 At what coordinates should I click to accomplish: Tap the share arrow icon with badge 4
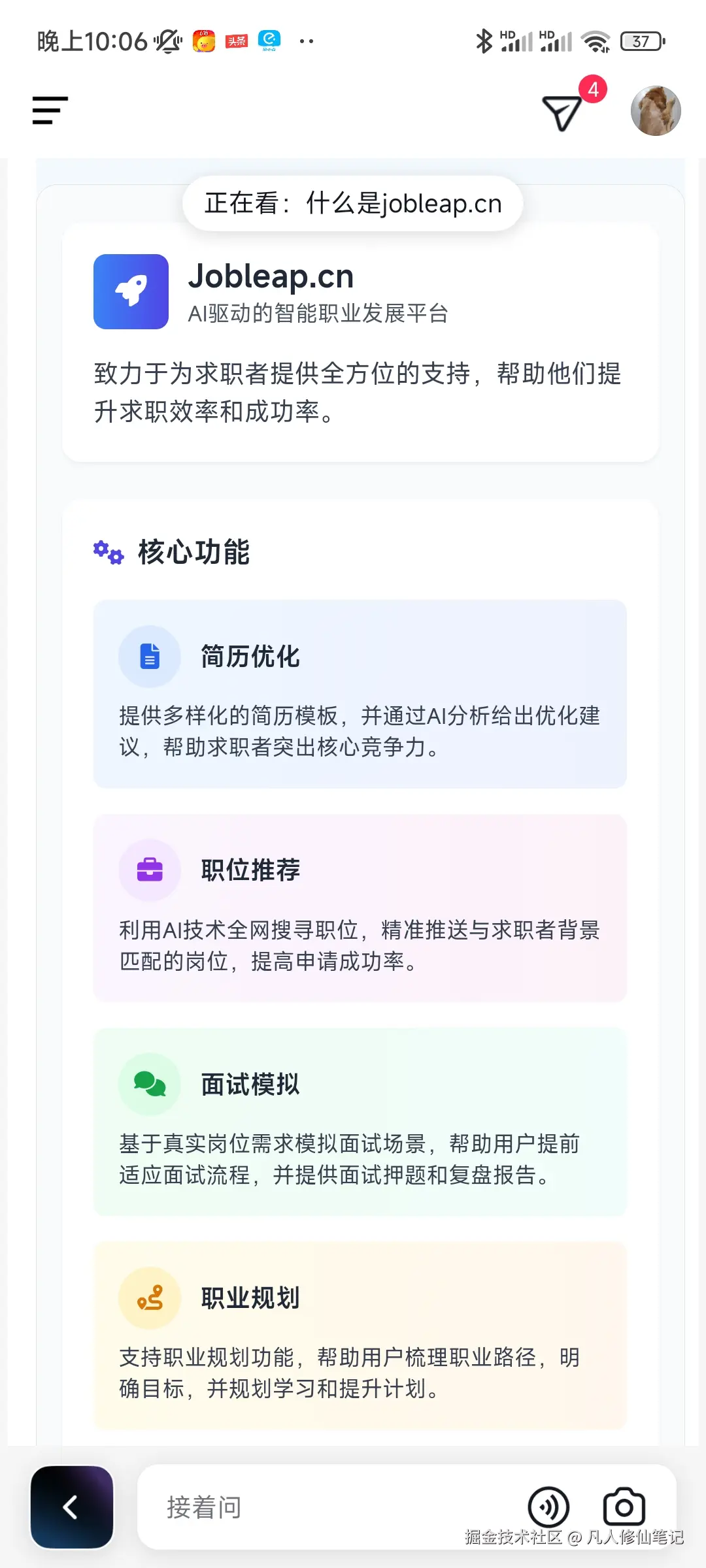(x=561, y=114)
